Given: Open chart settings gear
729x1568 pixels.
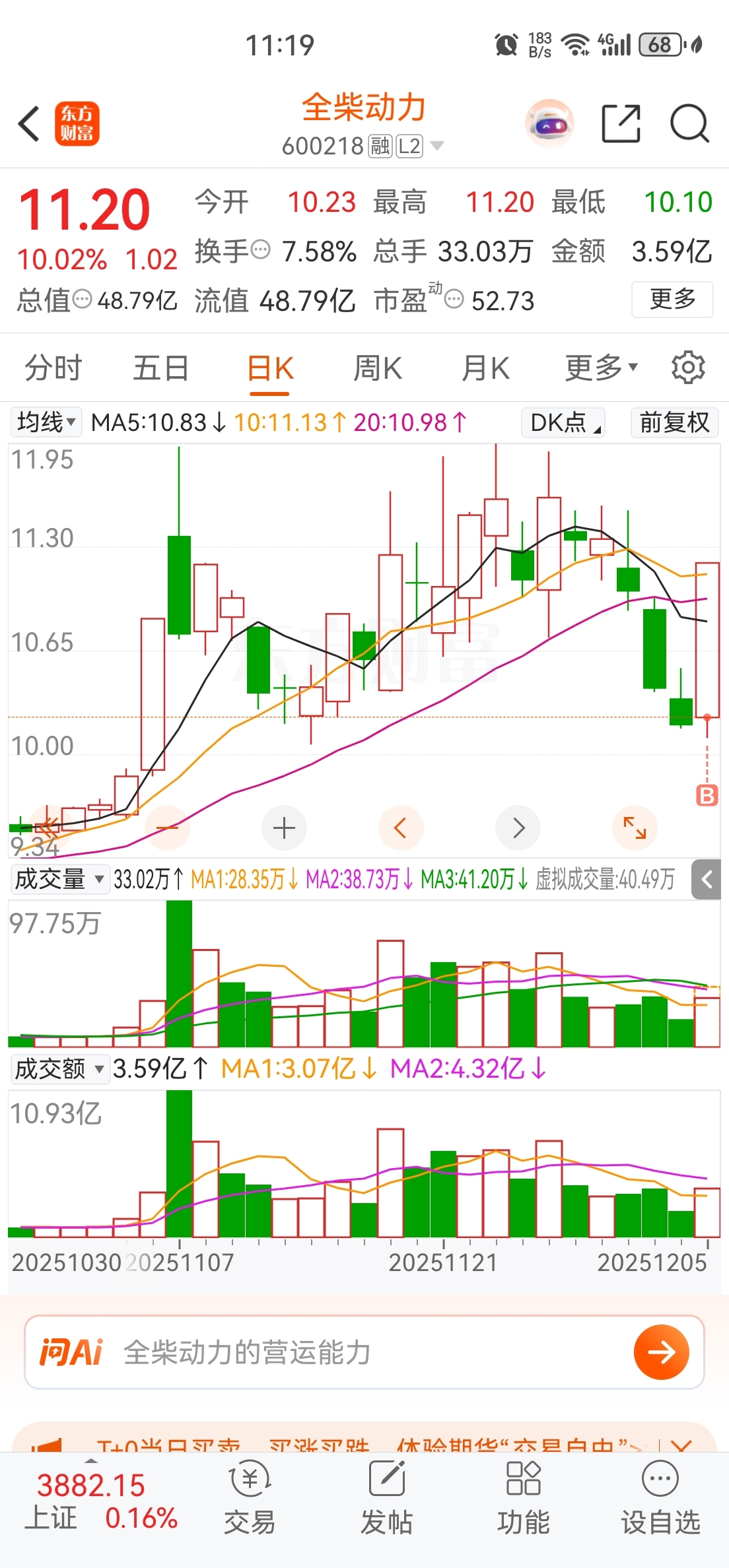Looking at the screenshot, I should tap(687, 368).
